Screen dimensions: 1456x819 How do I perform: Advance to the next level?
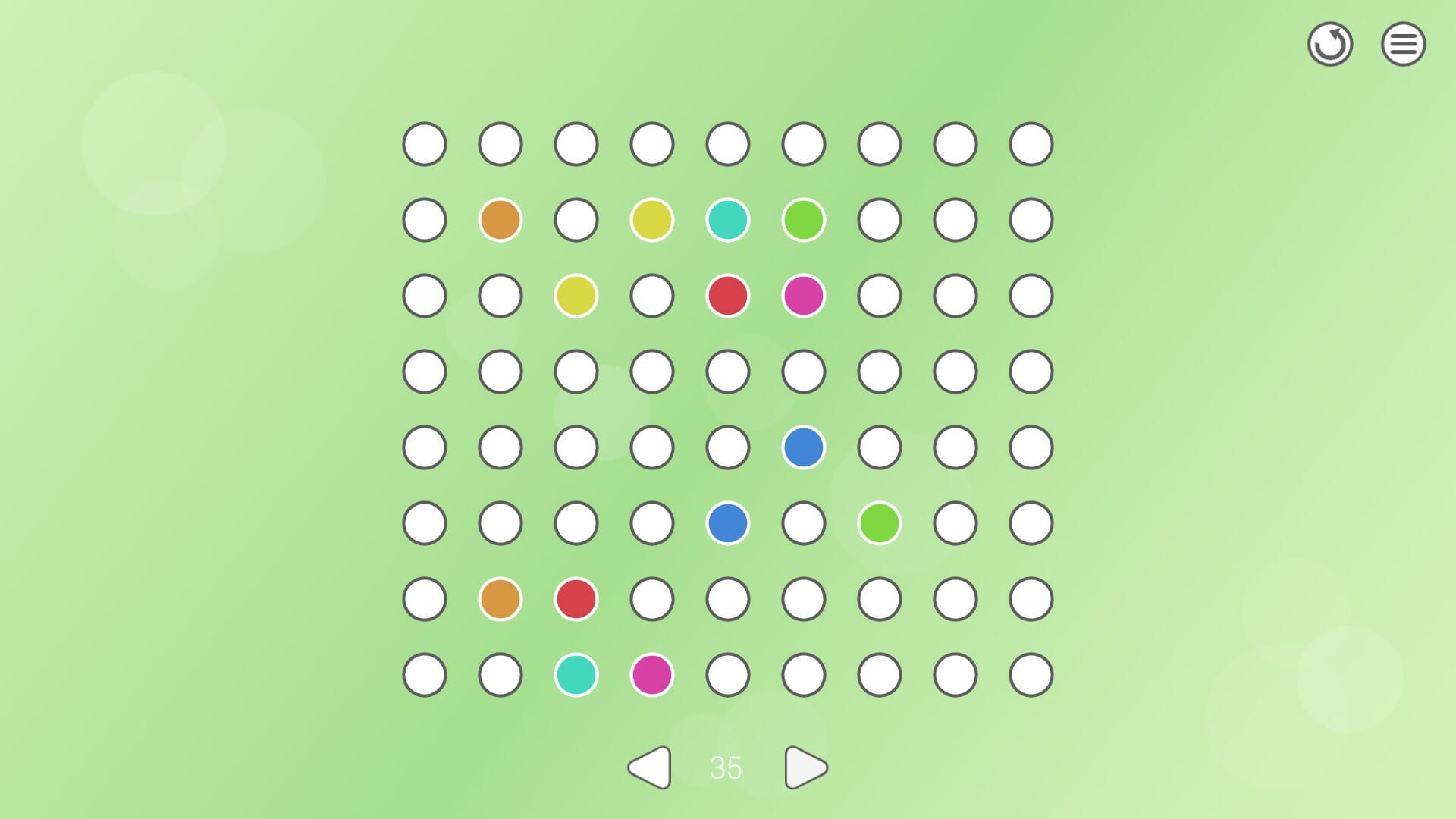[x=805, y=767]
